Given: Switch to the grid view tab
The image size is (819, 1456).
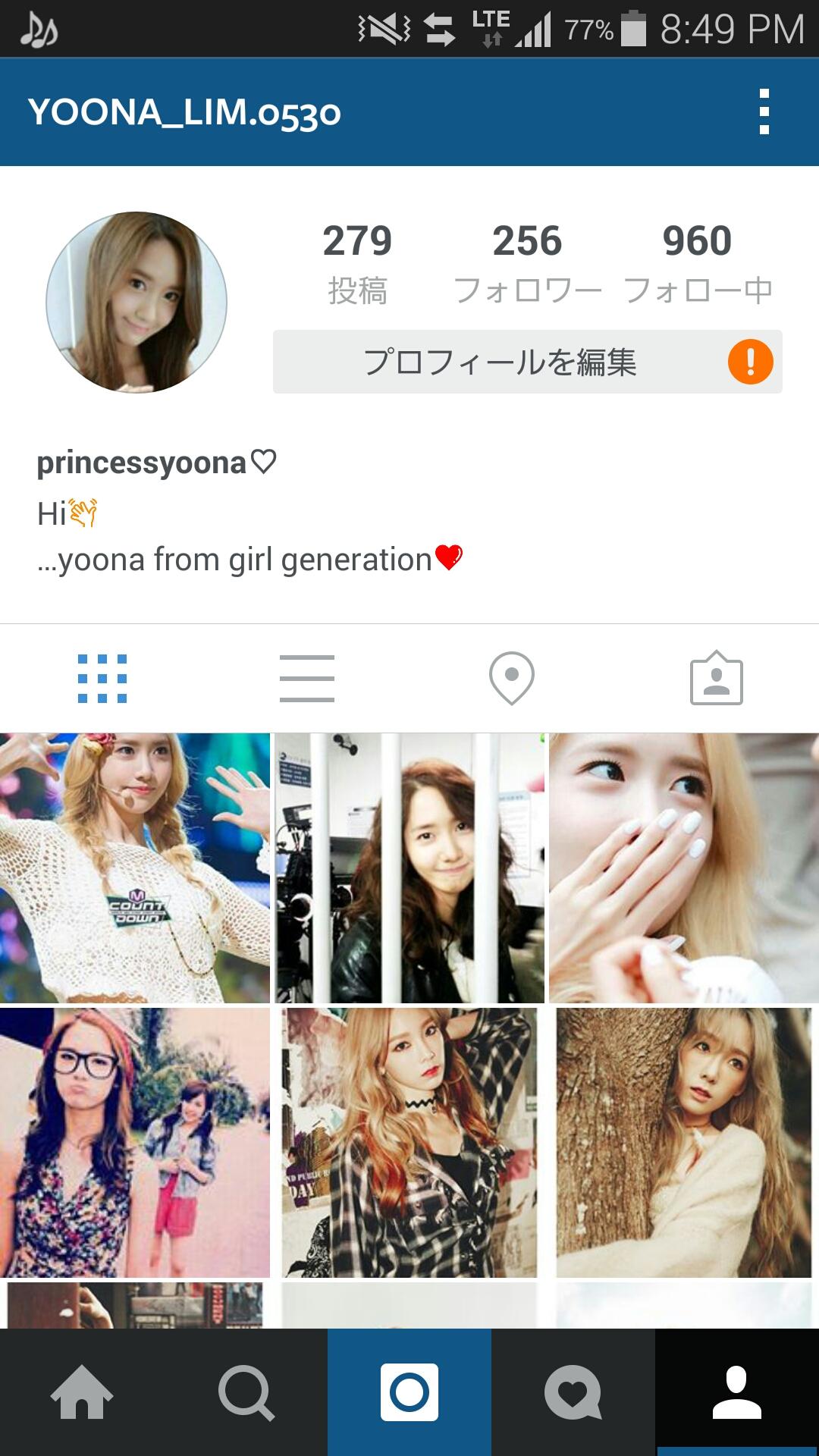Looking at the screenshot, I should pyautogui.click(x=102, y=678).
